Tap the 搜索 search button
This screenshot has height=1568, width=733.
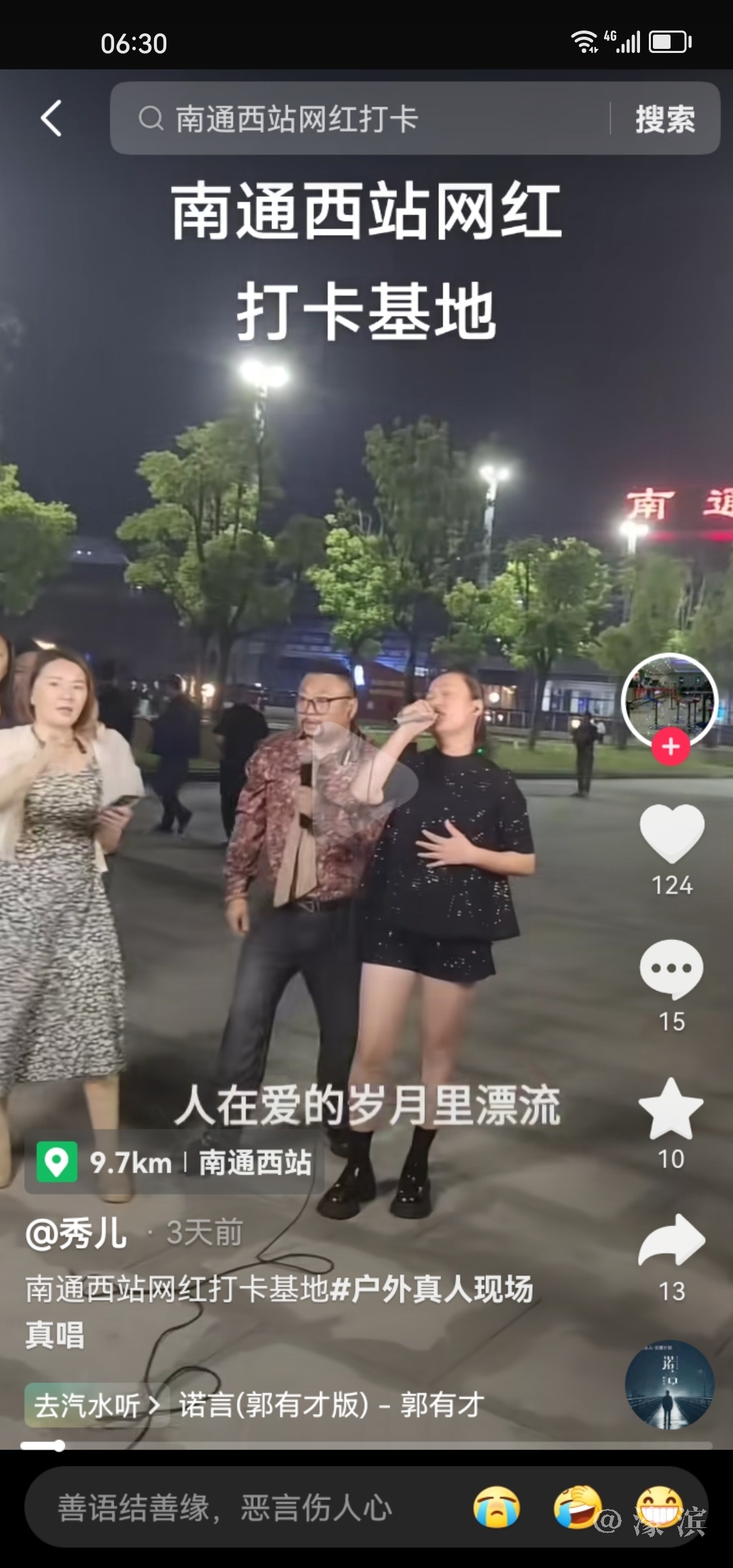[664, 119]
